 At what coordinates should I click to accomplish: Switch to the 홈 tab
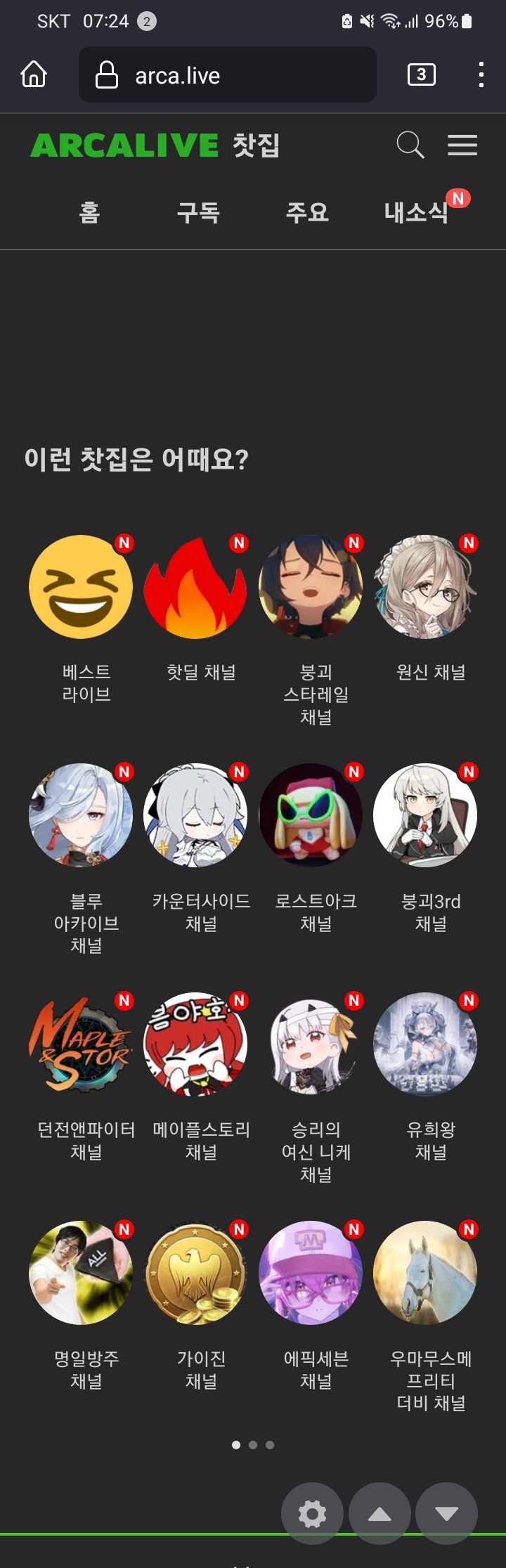89,212
